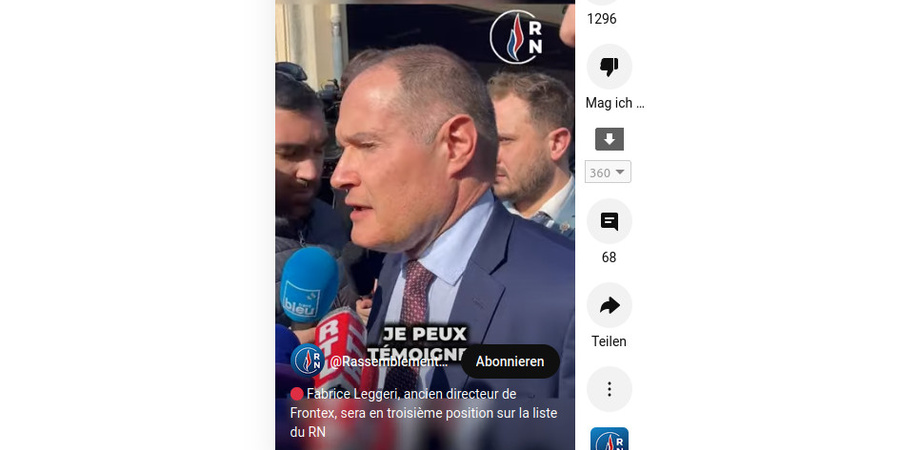Screen dimensions: 900x450
Task: Open the three-dot more options menu
Action: click(x=609, y=389)
